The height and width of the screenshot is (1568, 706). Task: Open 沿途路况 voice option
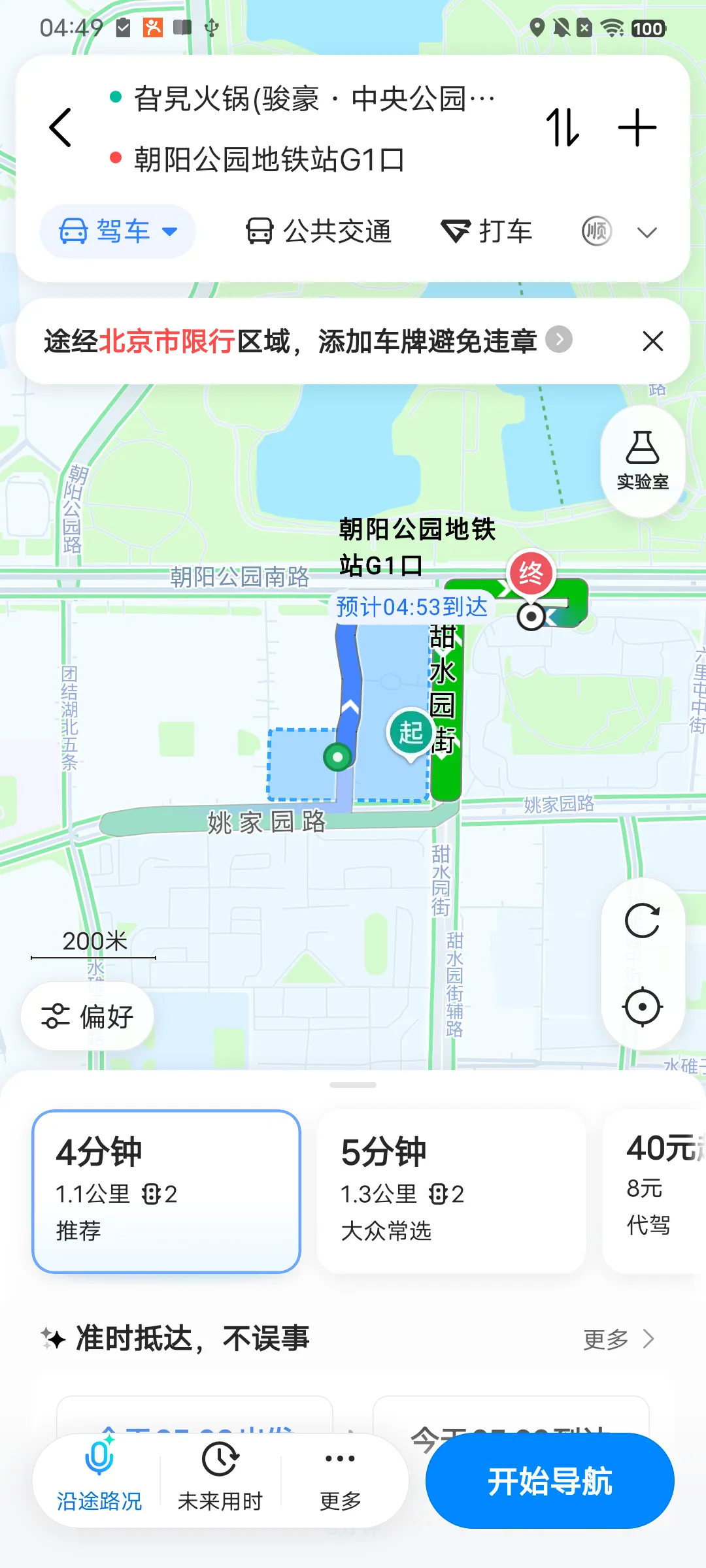click(x=99, y=1480)
